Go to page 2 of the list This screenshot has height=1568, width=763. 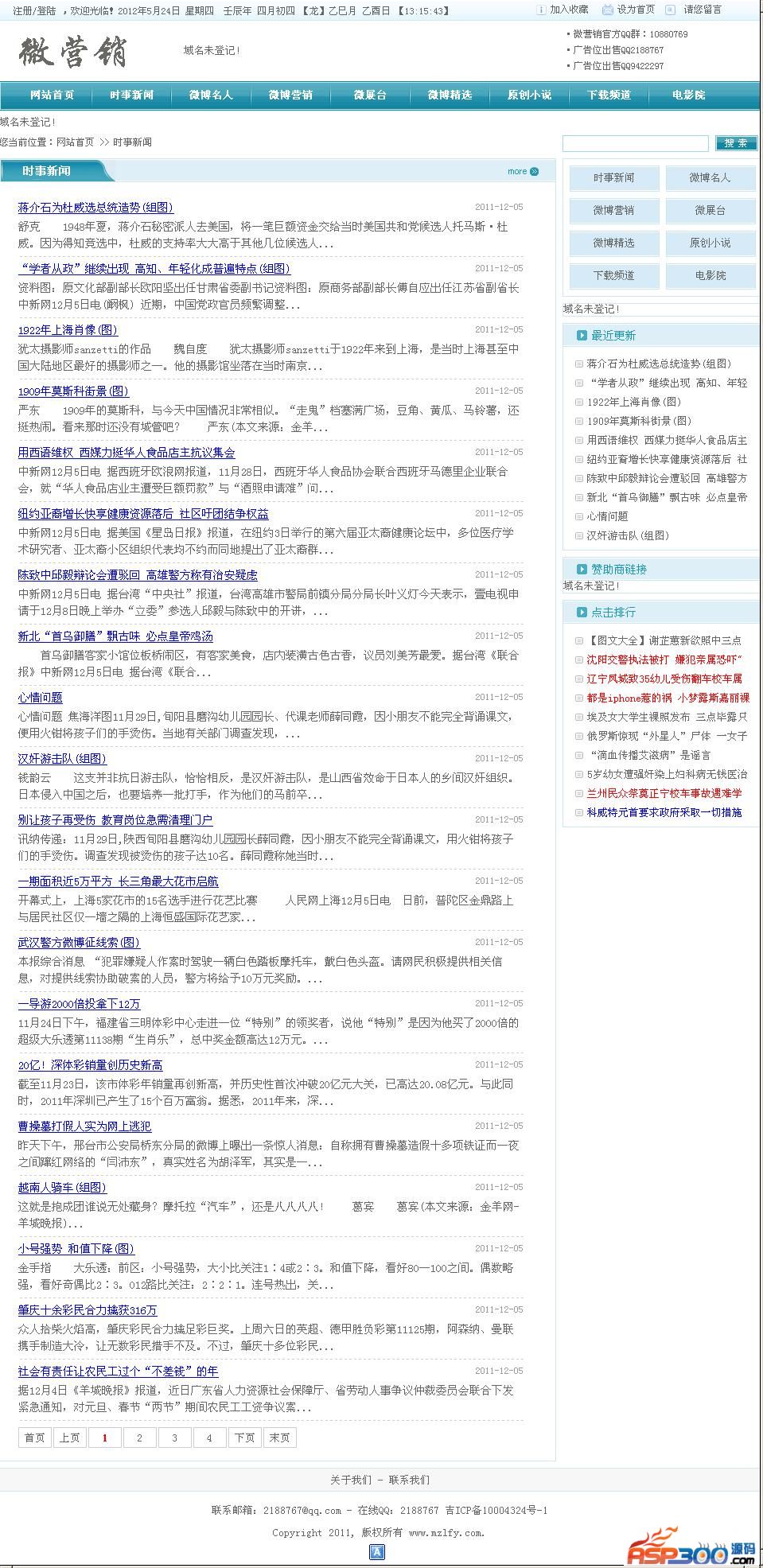(x=139, y=1438)
